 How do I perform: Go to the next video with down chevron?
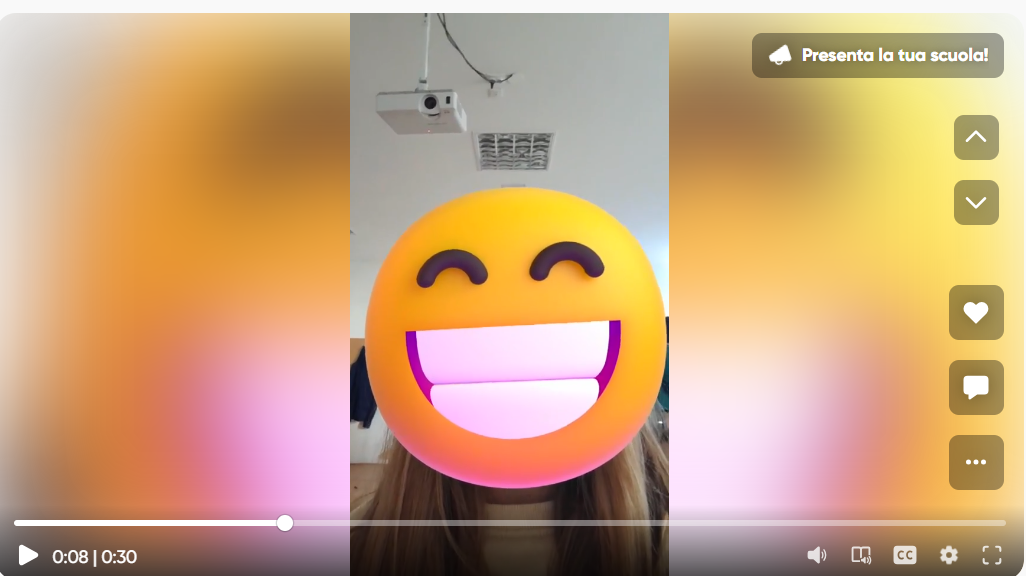pyautogui.click(x=975, y=203)
